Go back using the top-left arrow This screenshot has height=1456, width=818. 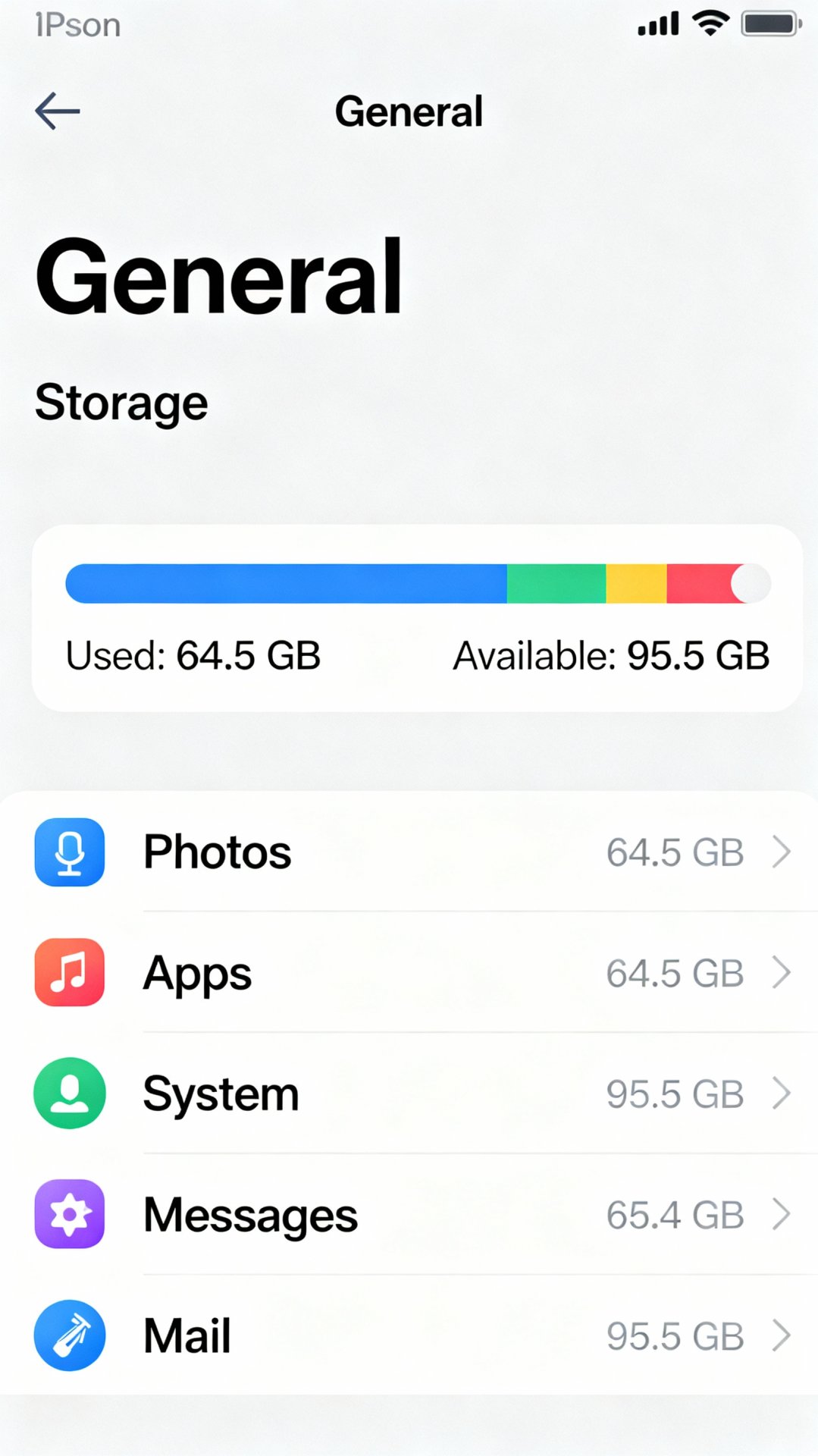[57, 111]
